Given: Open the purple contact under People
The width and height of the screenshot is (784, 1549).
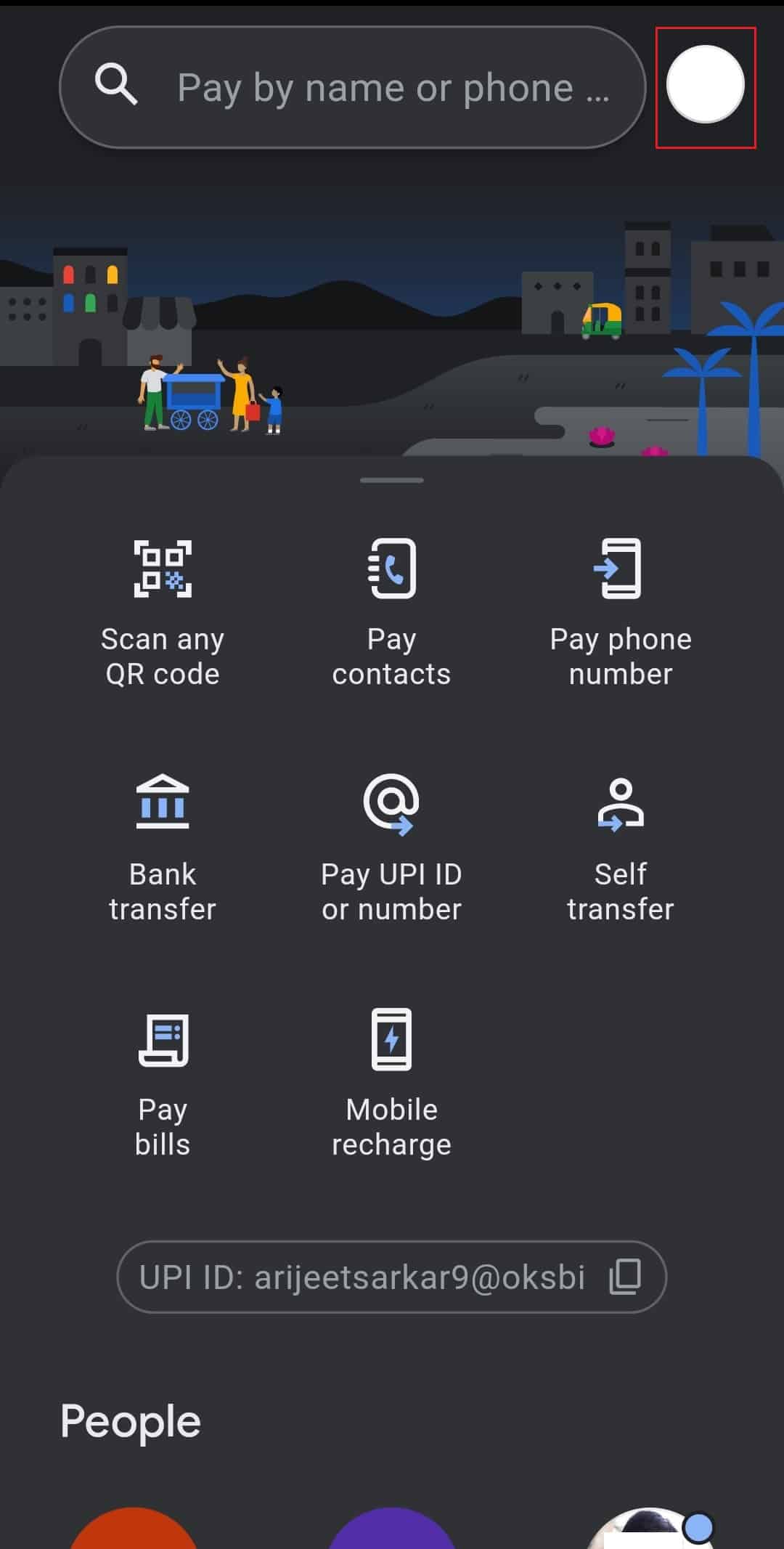Looking at the screenshot, I should (x=391, y=1532).
